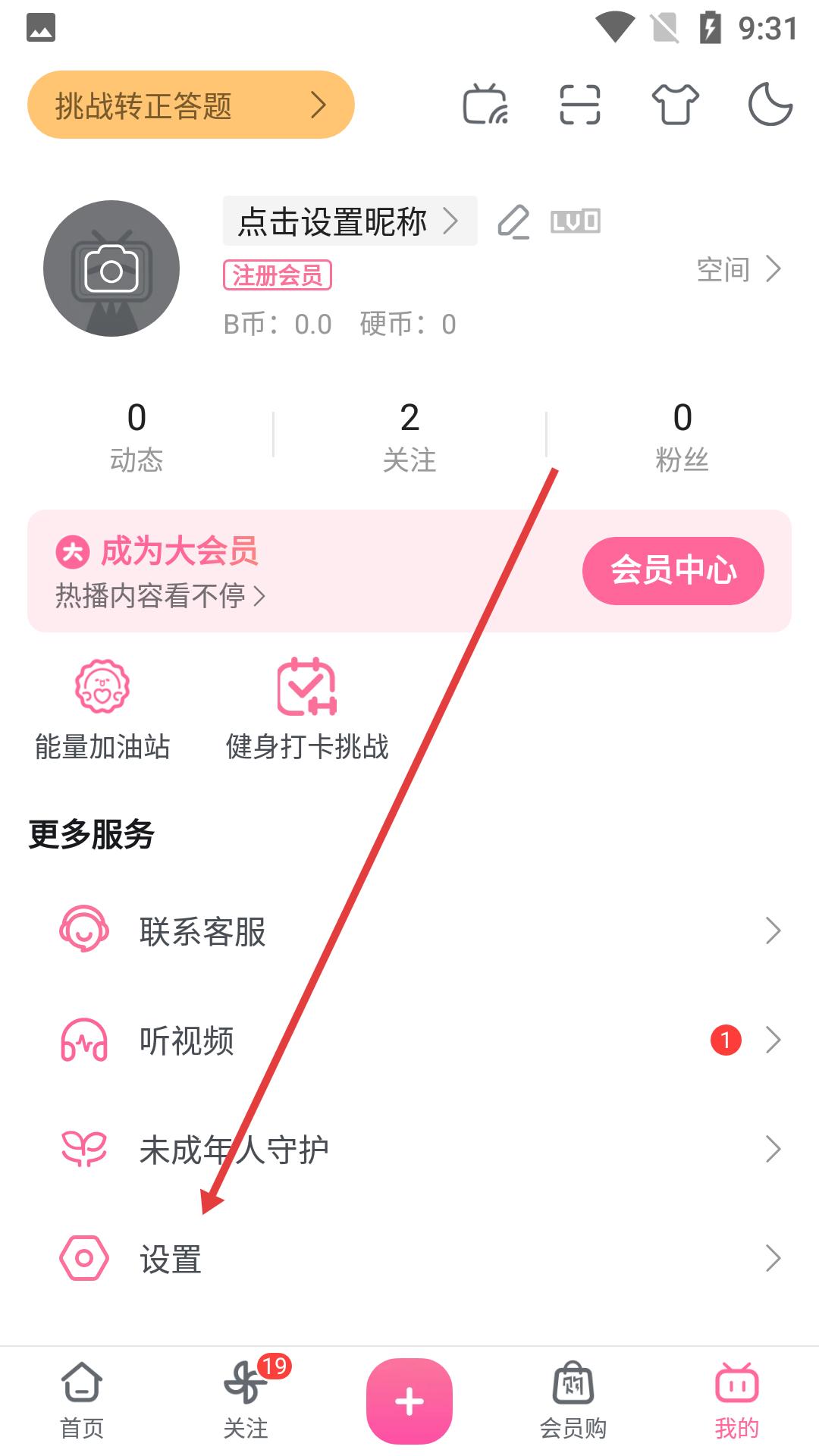This screenshot has width=819, height=1456.
Task: Tap the pink plus upload button
Action: (409, 1401)
